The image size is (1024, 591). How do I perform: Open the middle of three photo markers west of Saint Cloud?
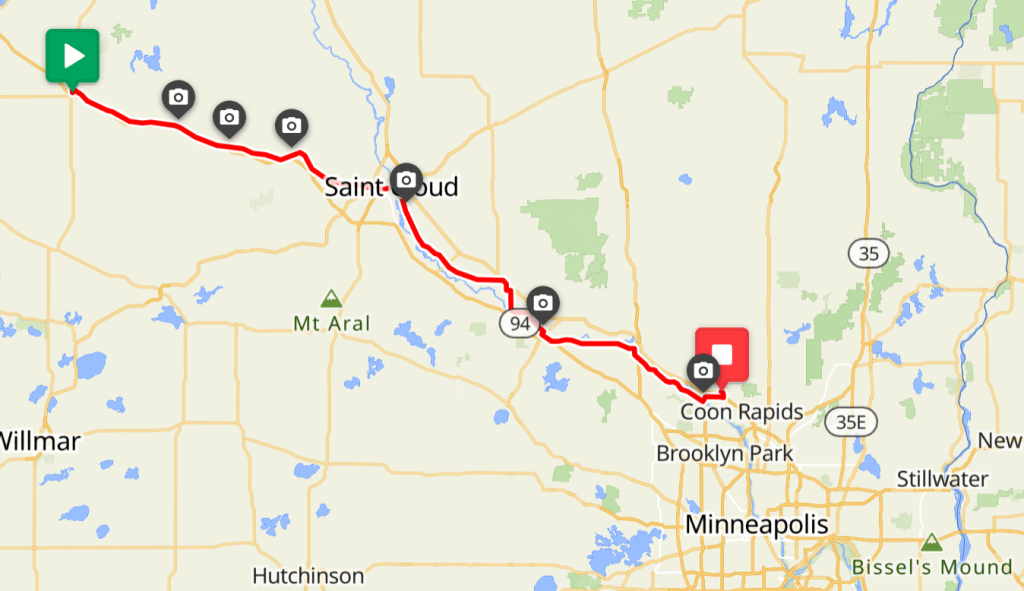tap(229, 118)
